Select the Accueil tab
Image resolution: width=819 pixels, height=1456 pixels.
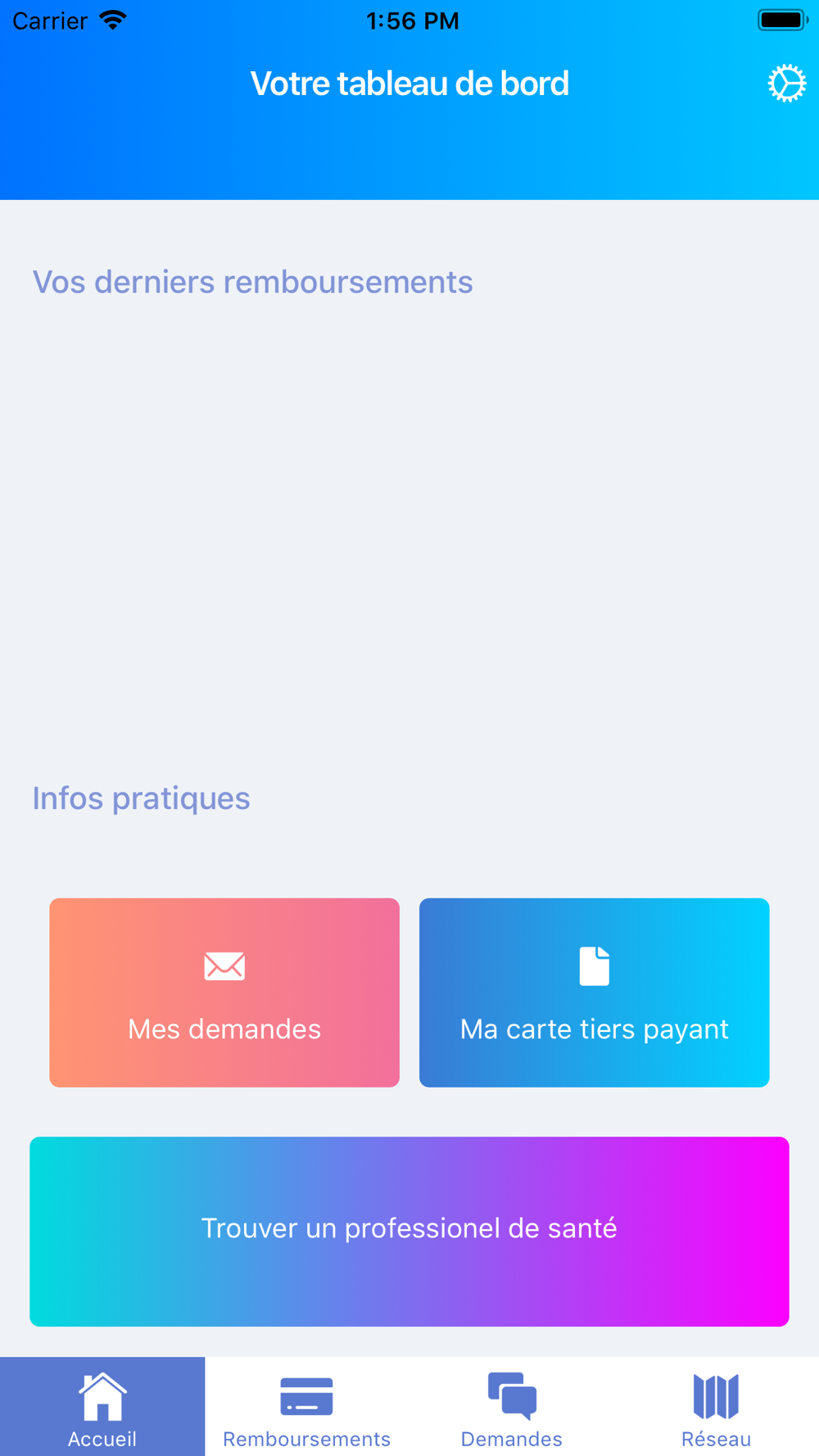pos(102,1407)
